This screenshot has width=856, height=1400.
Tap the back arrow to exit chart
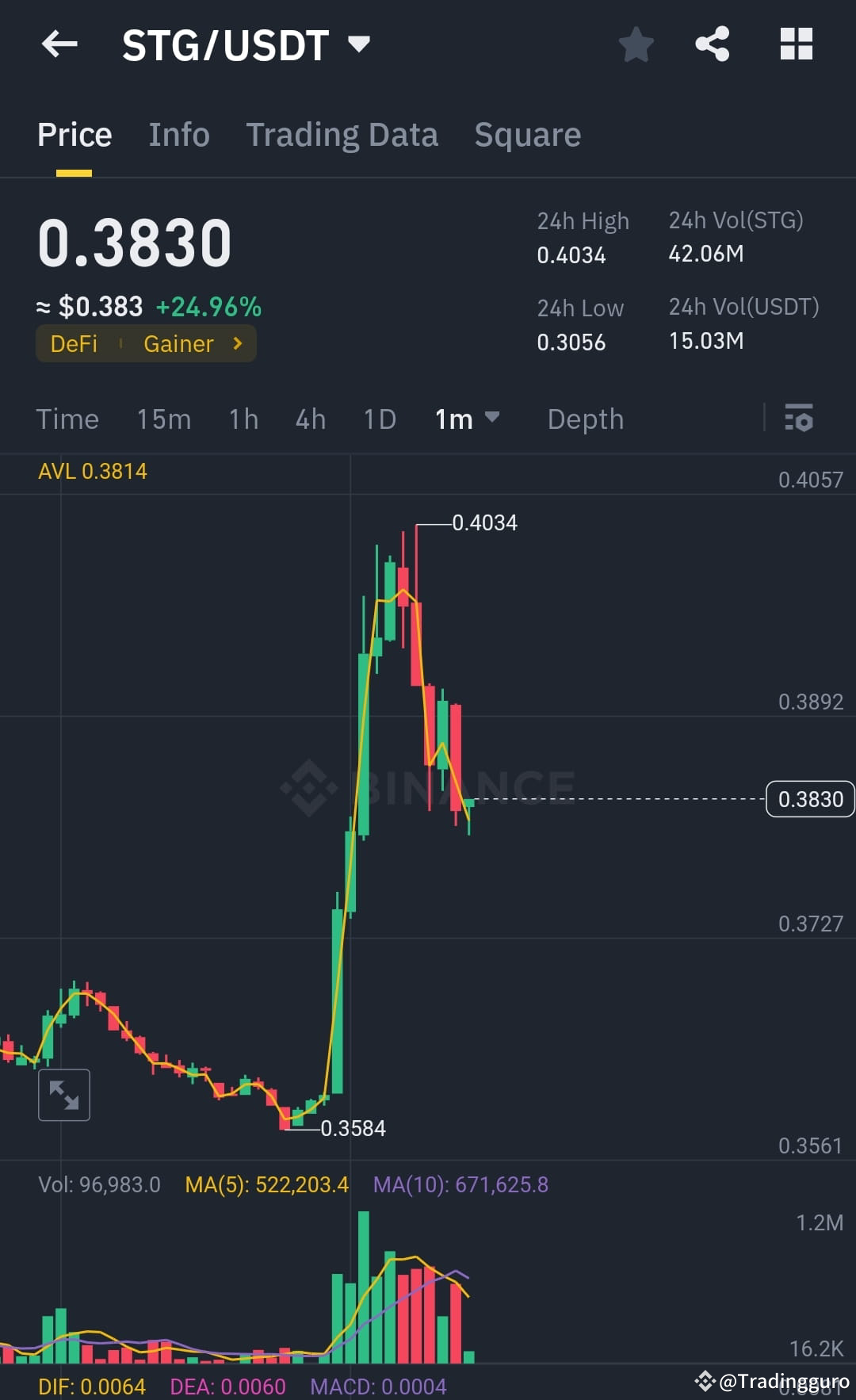coord(59,44)
